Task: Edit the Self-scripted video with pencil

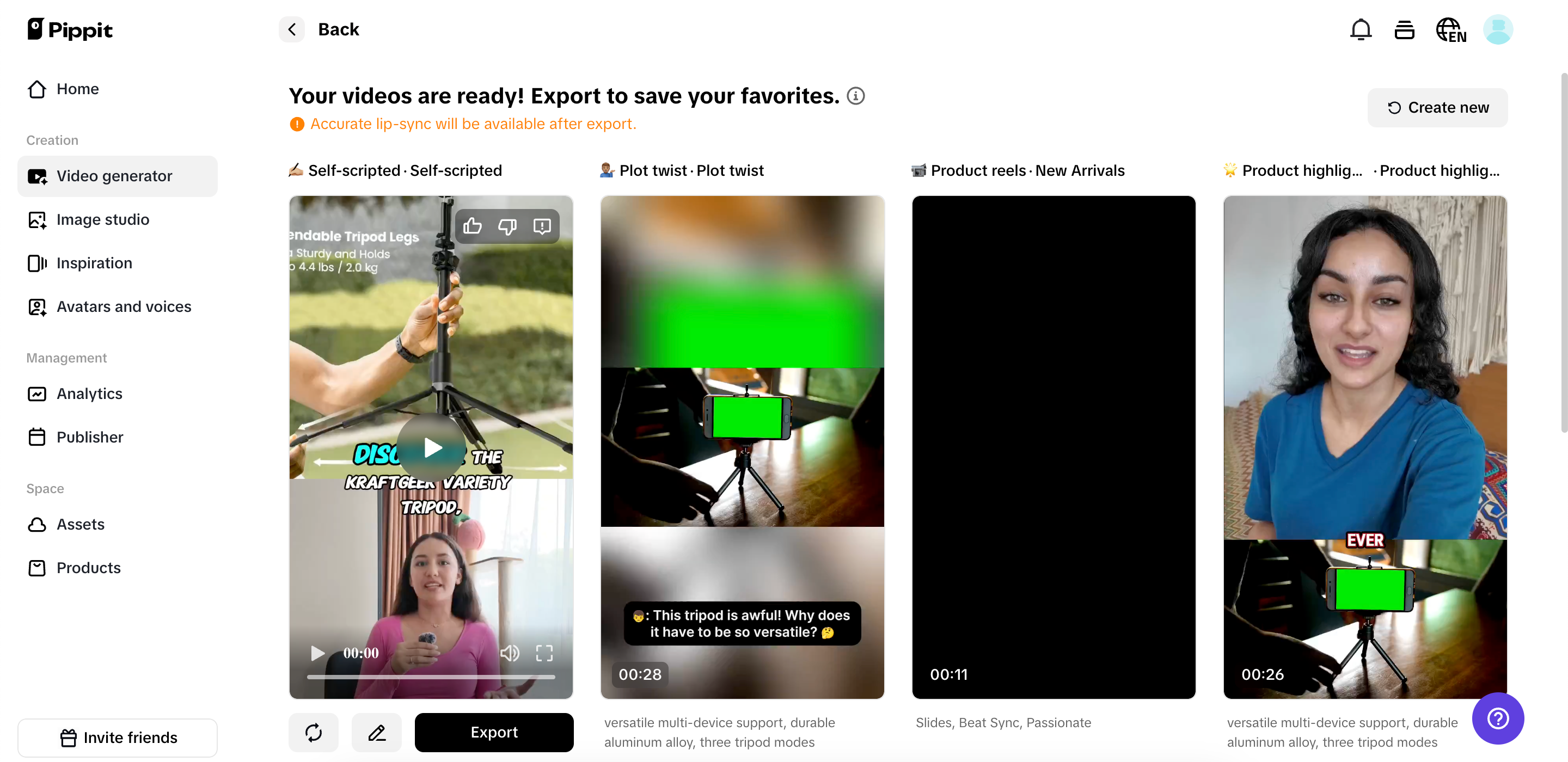Action: click(x=377, y=732)
